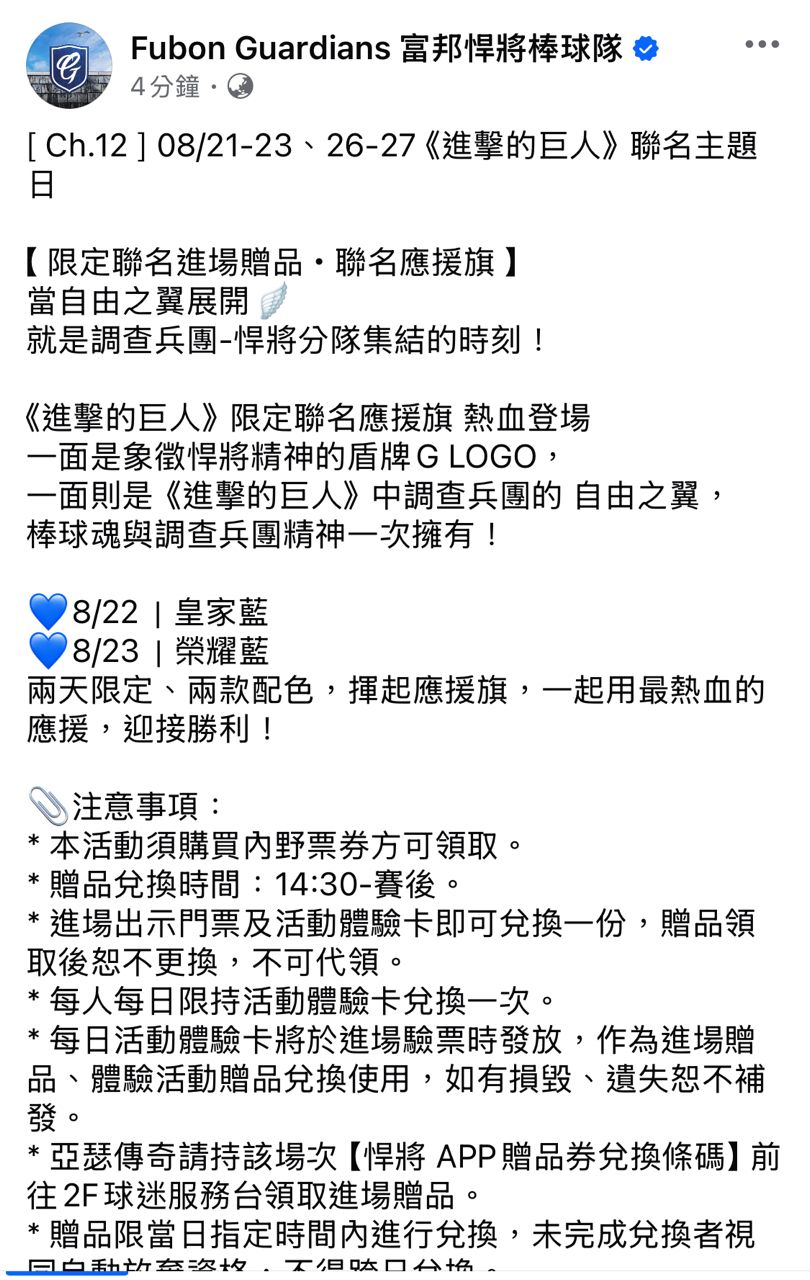Open the Fubon Guardians profile picture

(x=69, y=64)
